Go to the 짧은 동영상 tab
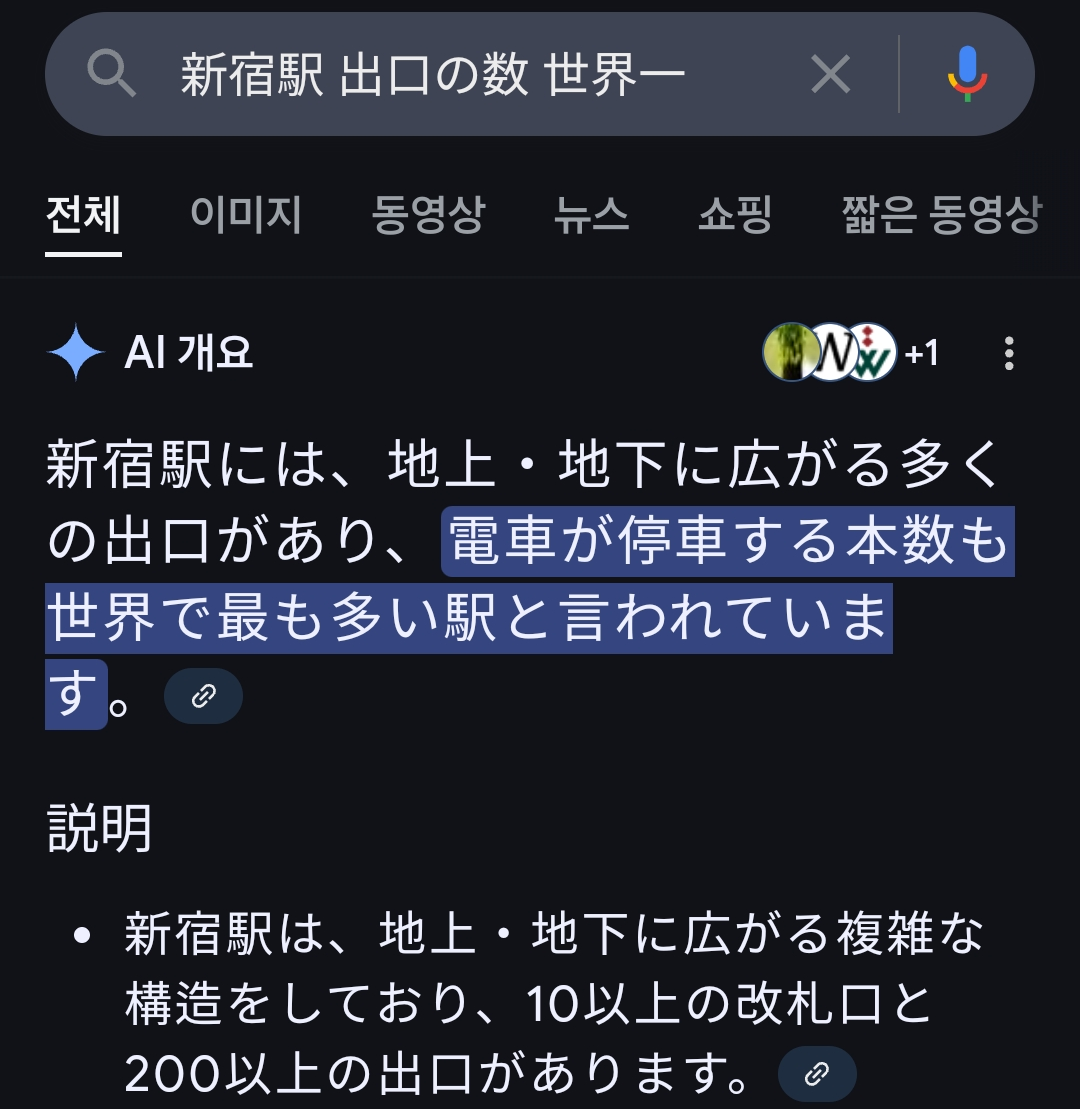 coord(941,215)
